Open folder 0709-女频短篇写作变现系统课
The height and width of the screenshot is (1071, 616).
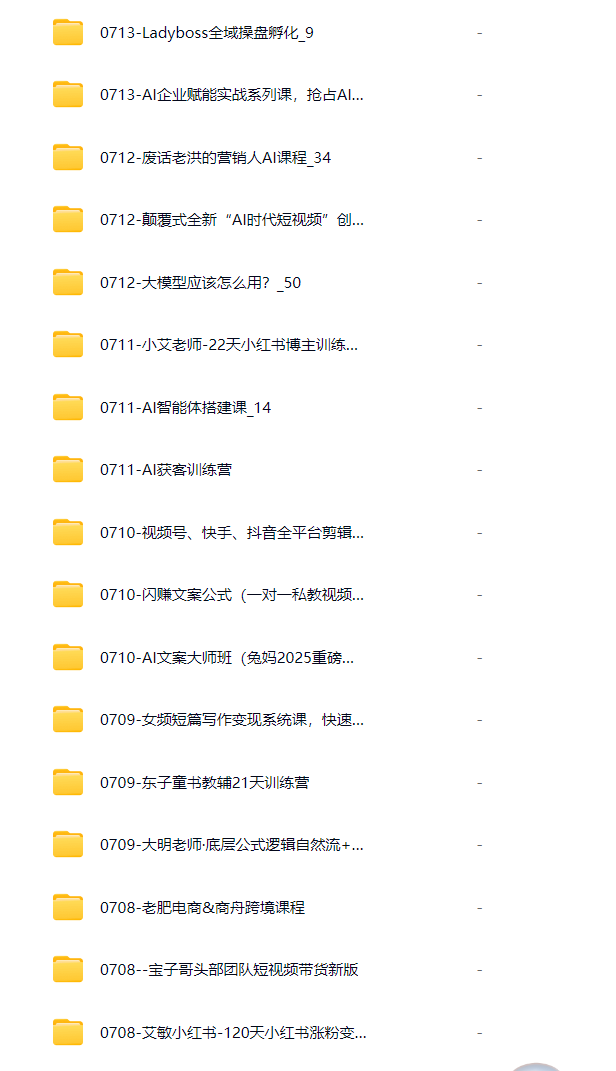click(x=231, y=720)
